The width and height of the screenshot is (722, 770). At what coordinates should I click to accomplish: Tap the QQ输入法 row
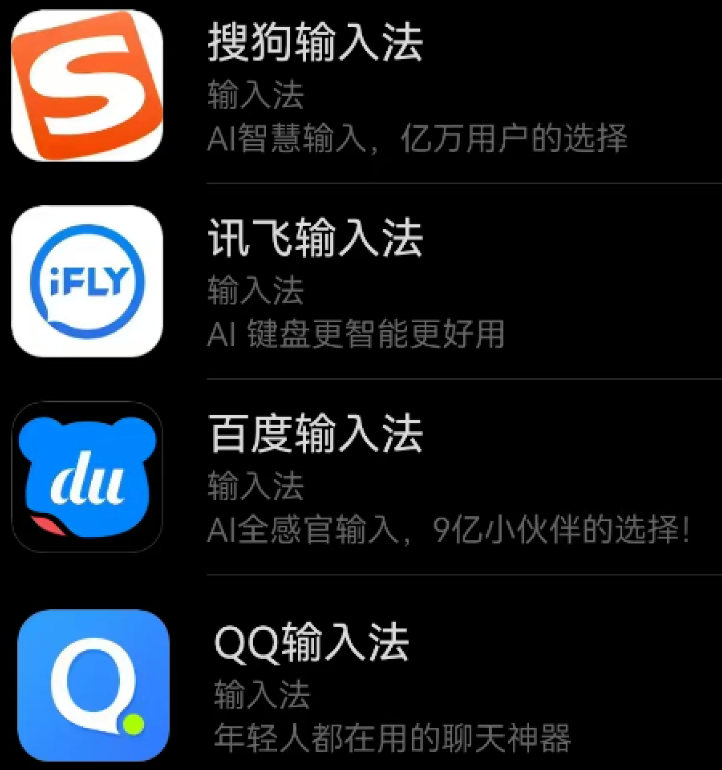coord(312,643)
